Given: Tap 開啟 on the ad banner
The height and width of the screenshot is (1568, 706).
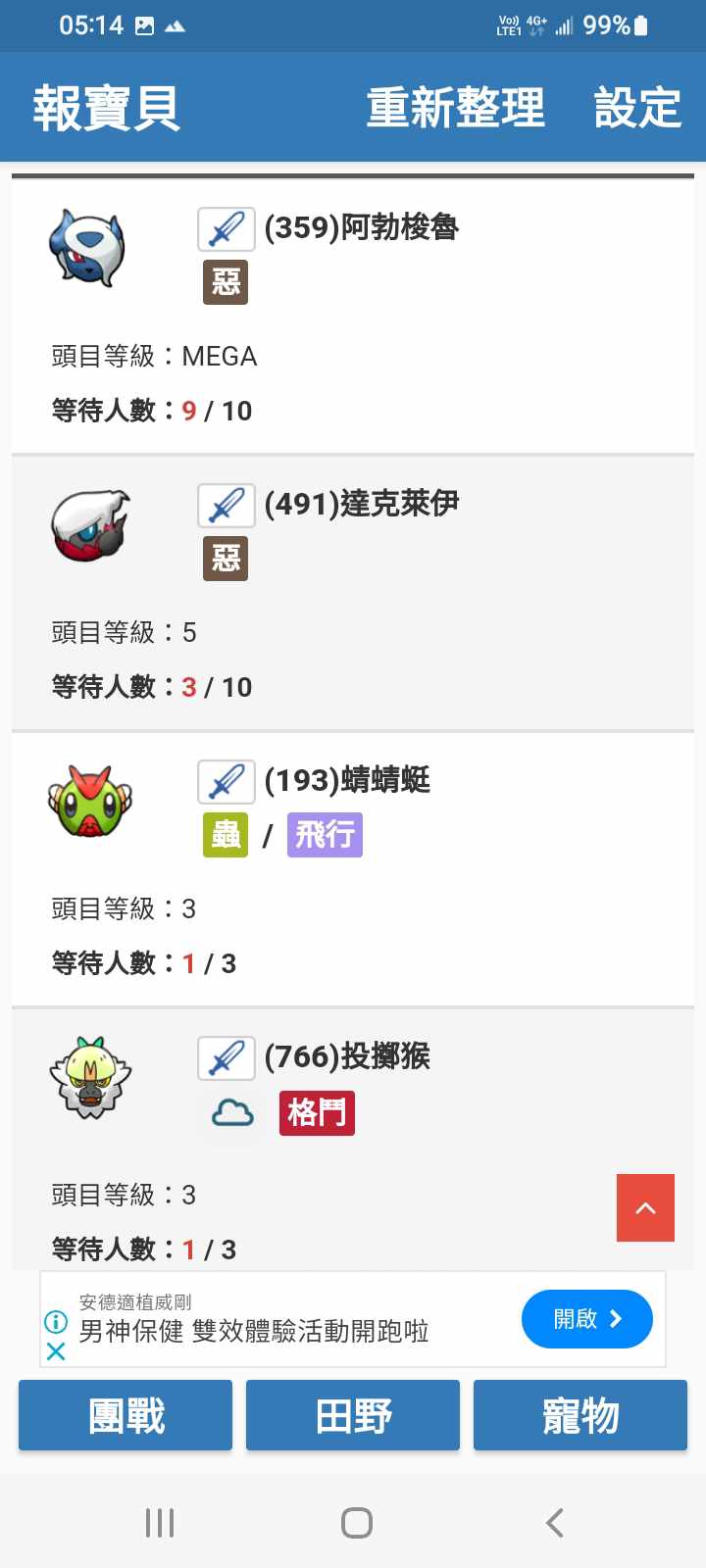Looking at the screenshot, I should (586, 1319).
